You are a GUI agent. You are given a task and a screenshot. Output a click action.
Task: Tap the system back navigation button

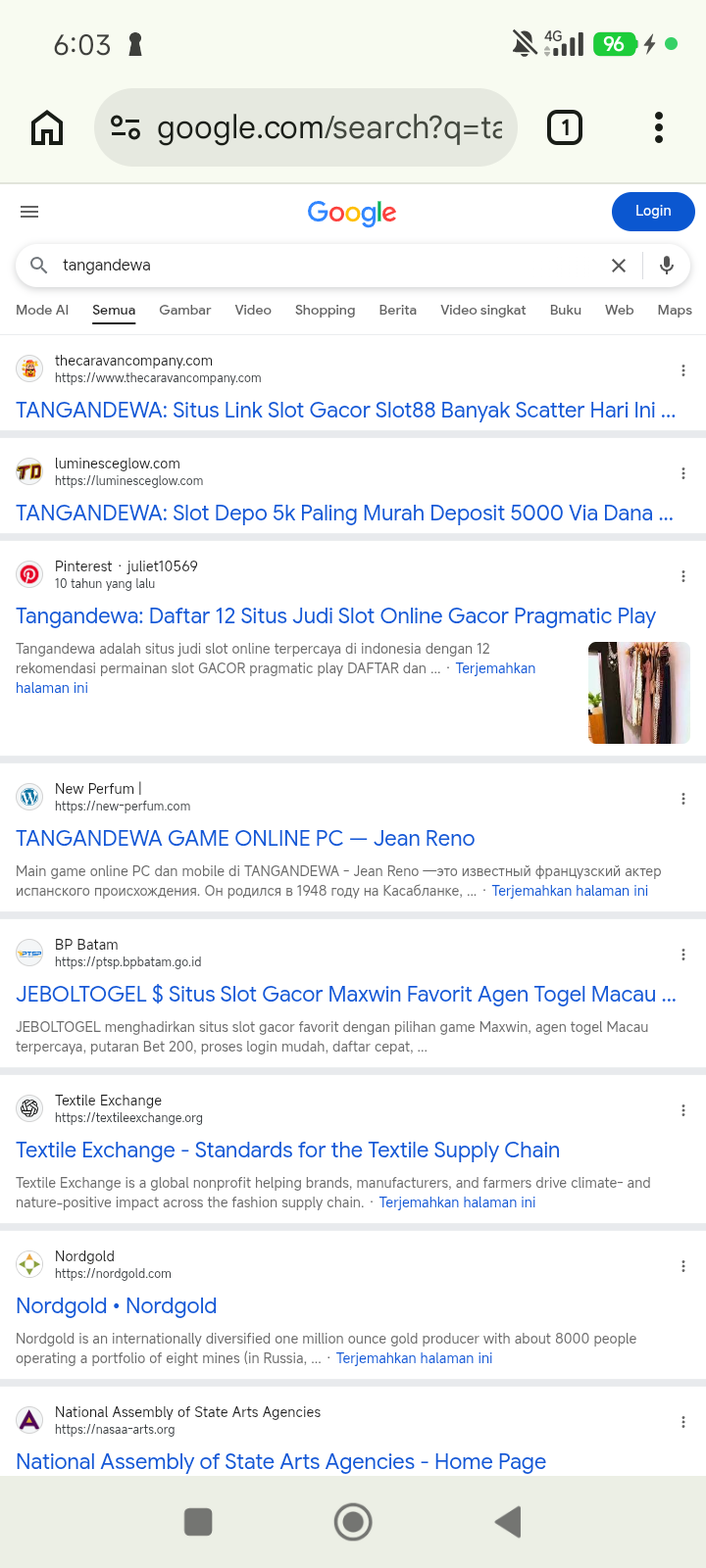point(508,1522)
